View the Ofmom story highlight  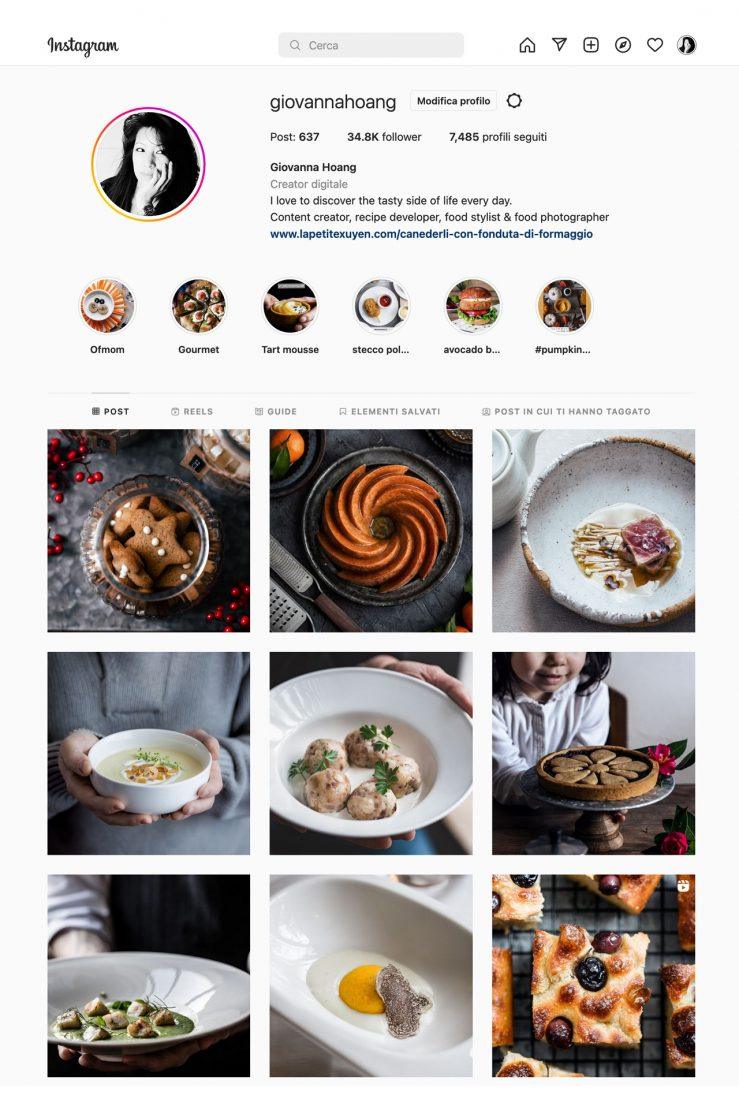[x=107, y=306]
